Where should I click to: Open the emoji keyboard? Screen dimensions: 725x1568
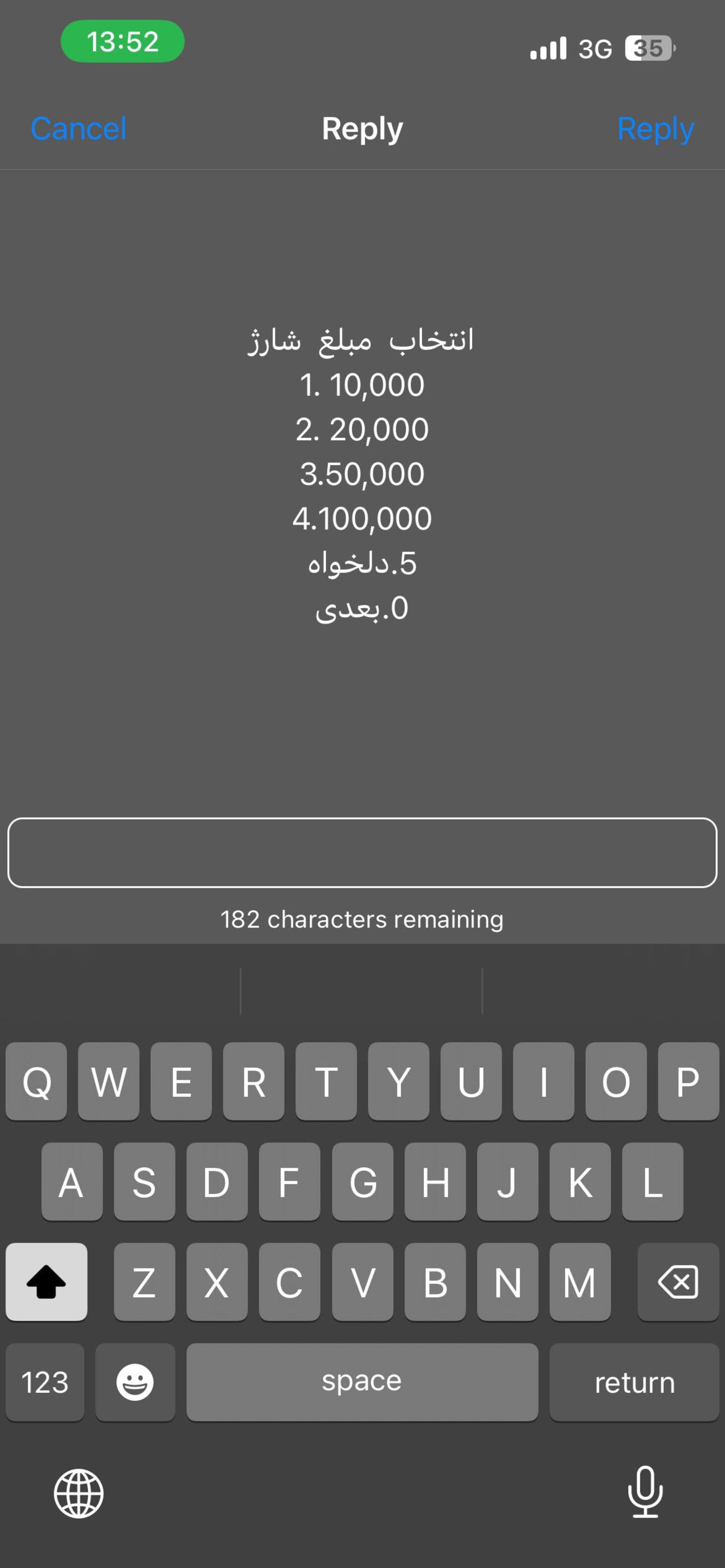[x=135, y=1382]
